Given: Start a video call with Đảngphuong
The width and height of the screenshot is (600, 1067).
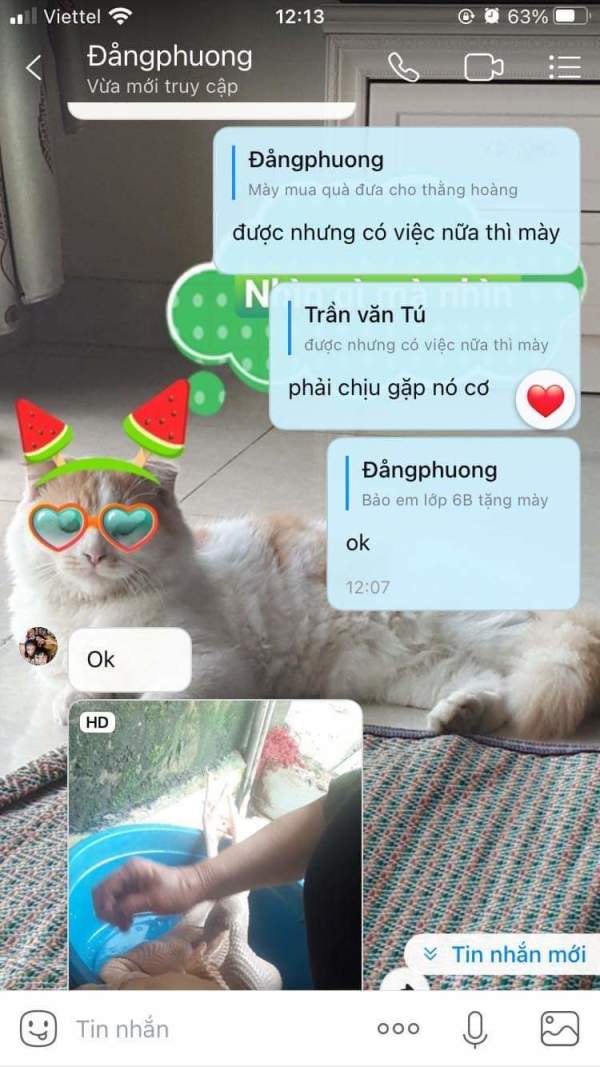Looking at the screenshot, I should [x=483, y=67].
